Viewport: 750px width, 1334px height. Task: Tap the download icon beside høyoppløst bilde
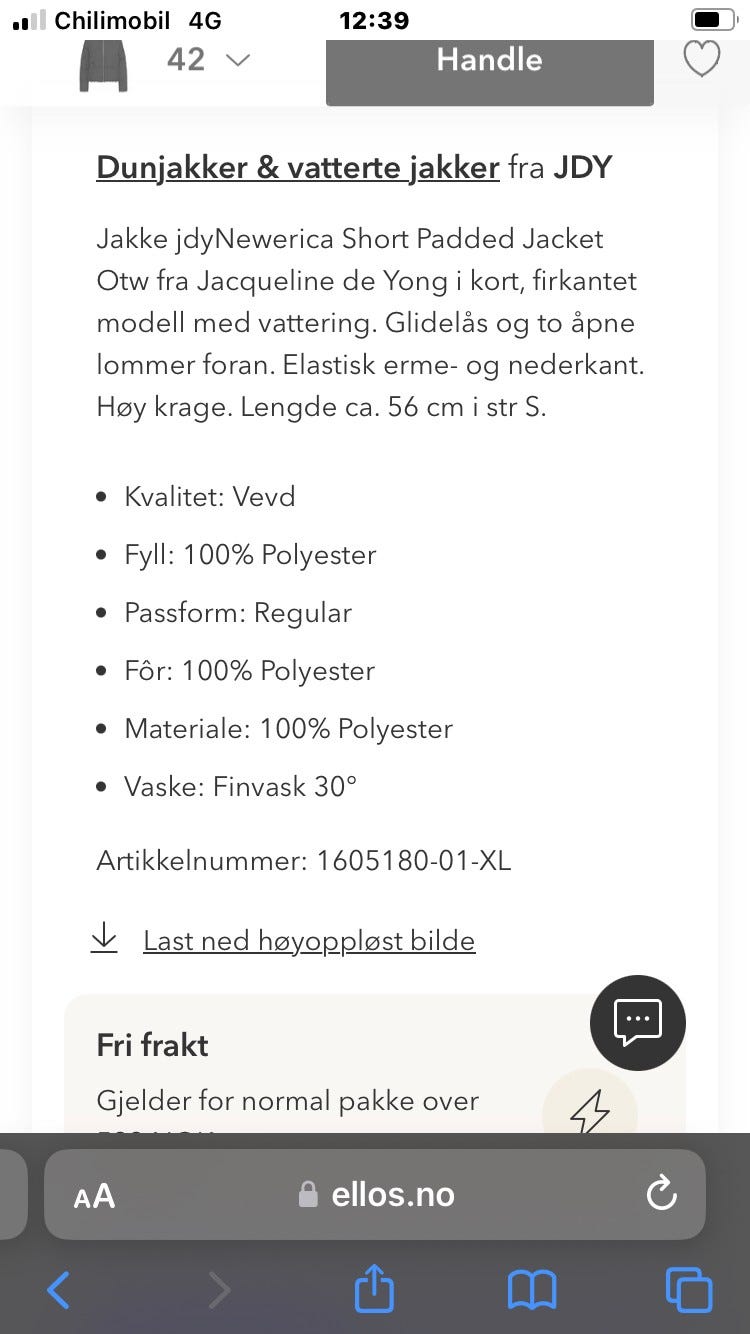click(104, 938)
